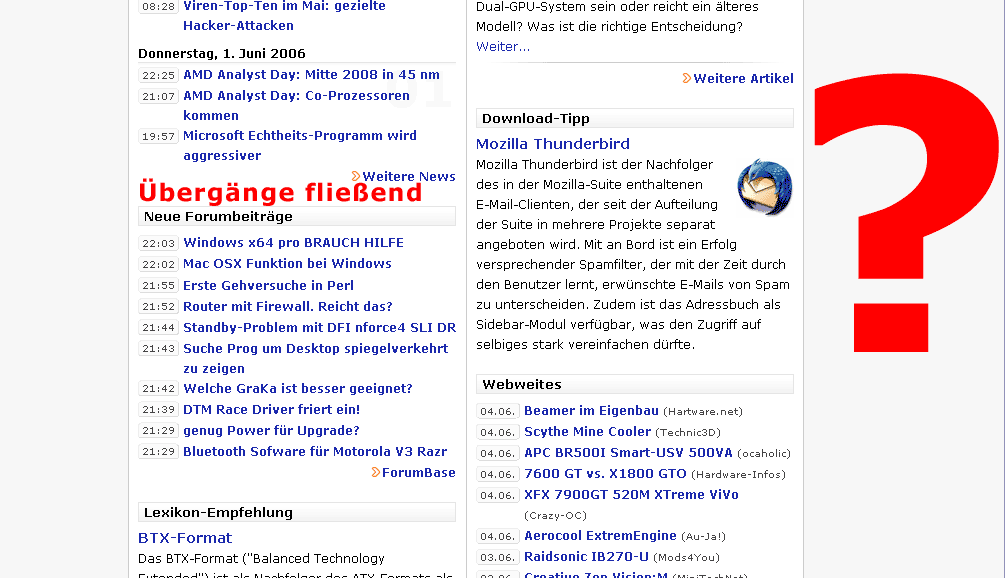
Task: Go to the ForumBase link
Action: coord(418,473)
